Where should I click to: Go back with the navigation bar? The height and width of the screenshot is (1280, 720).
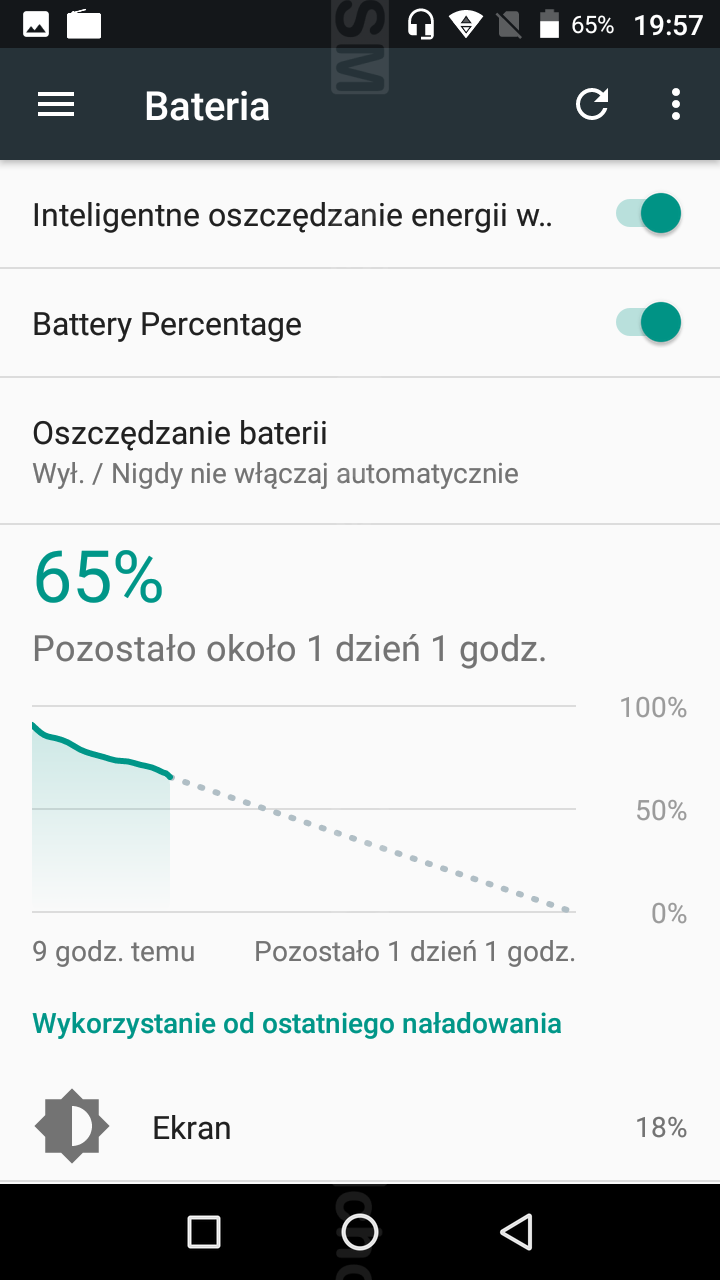click(x=516, y=1232)
